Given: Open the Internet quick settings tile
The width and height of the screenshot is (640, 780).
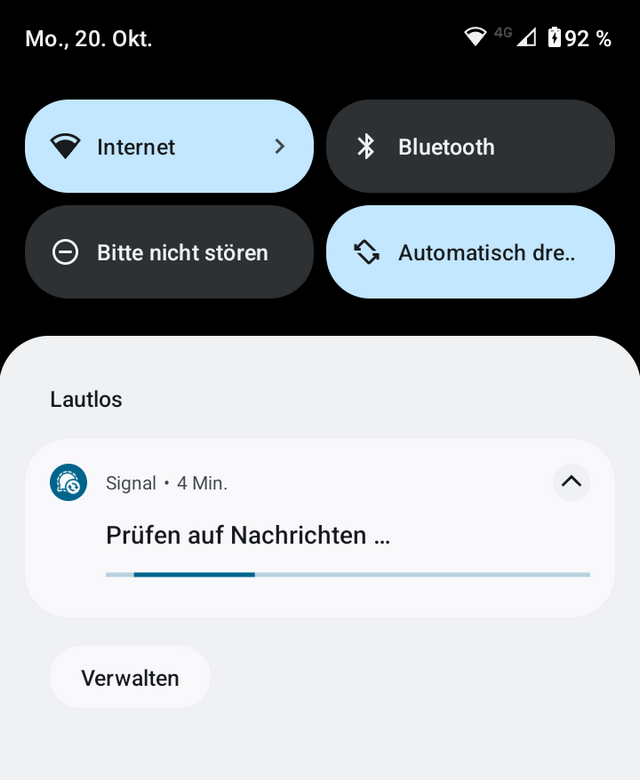Looking at the screenshot, I should 168,147.
